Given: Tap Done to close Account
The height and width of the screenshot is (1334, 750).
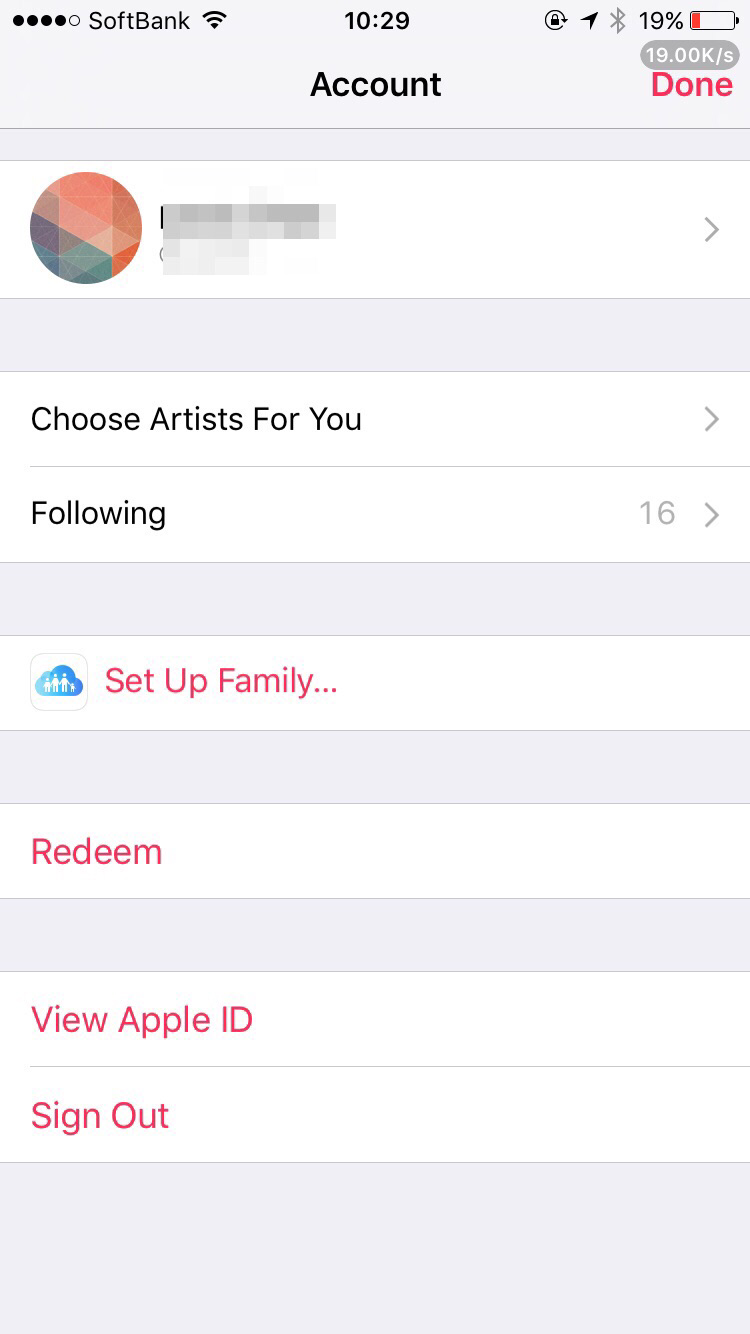Looking at the screenshot, I should point(691,85).
